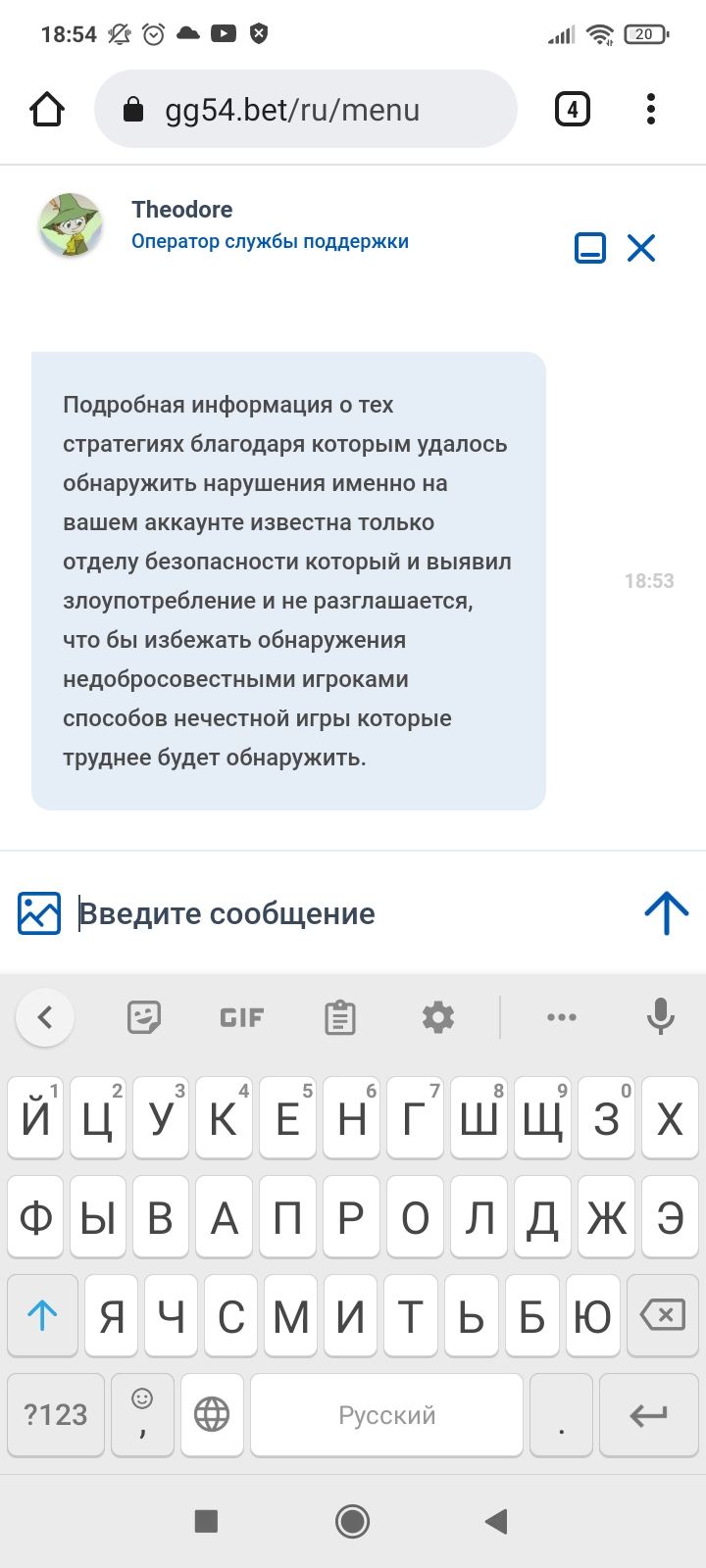This screenshot has width=706, height=1568.
Task: Start voice input with the microphone
Action: (661, 1017)
